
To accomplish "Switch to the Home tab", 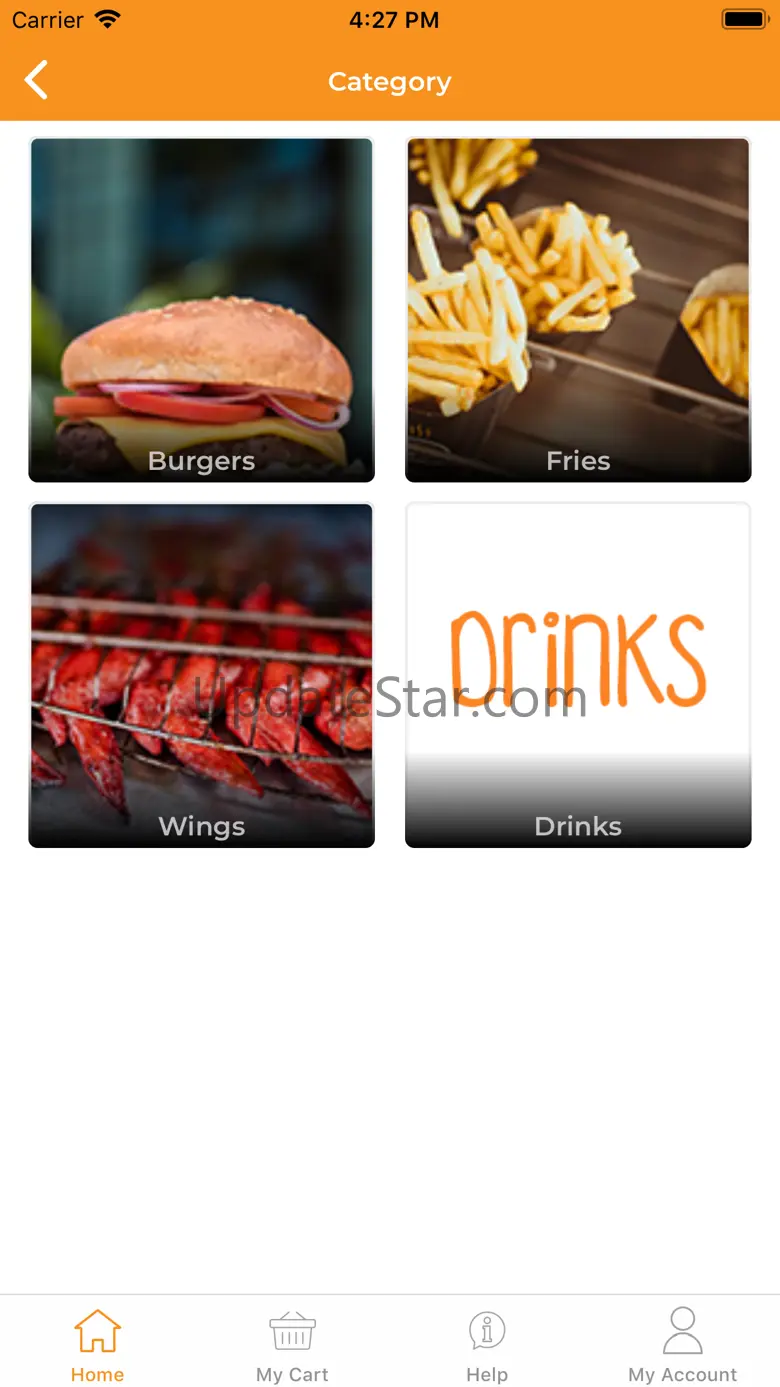I will point(97,1345).
